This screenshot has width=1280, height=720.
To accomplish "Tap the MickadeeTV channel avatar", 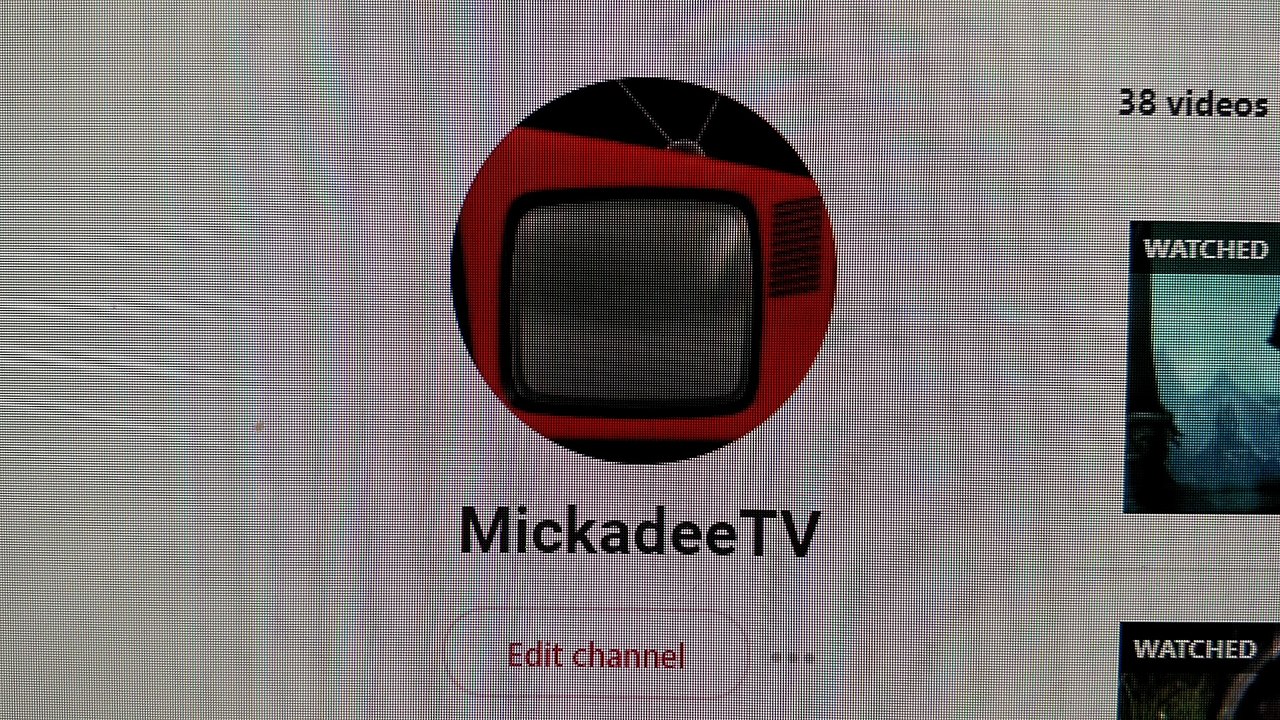I will pos(642,271).
